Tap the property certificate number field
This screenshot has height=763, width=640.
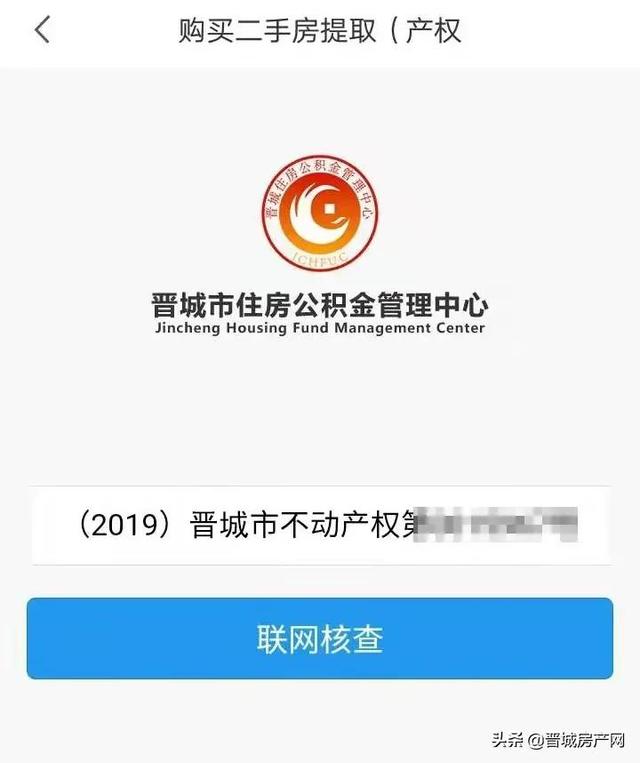tap(320, 526)
